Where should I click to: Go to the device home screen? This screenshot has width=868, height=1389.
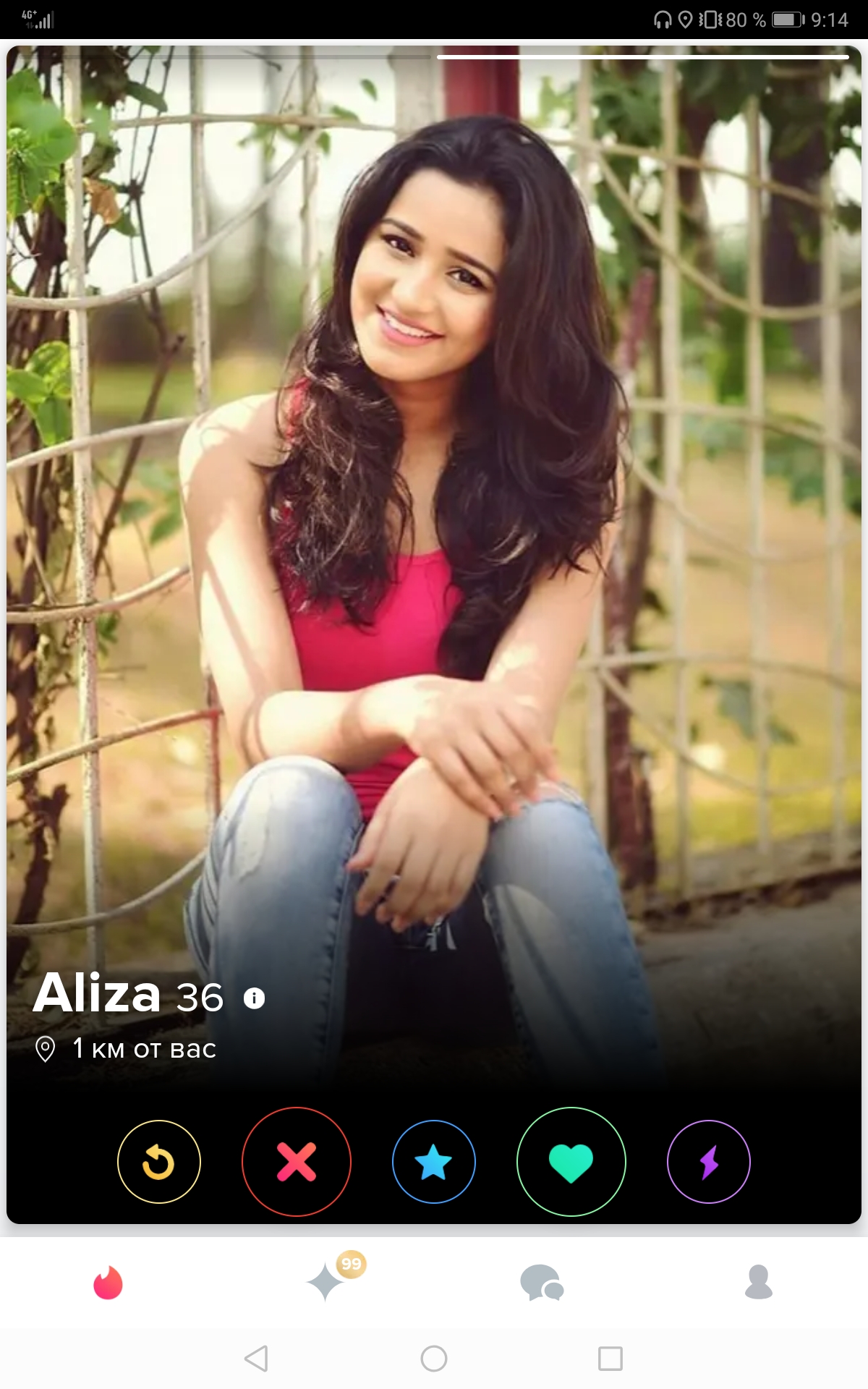434,1359
